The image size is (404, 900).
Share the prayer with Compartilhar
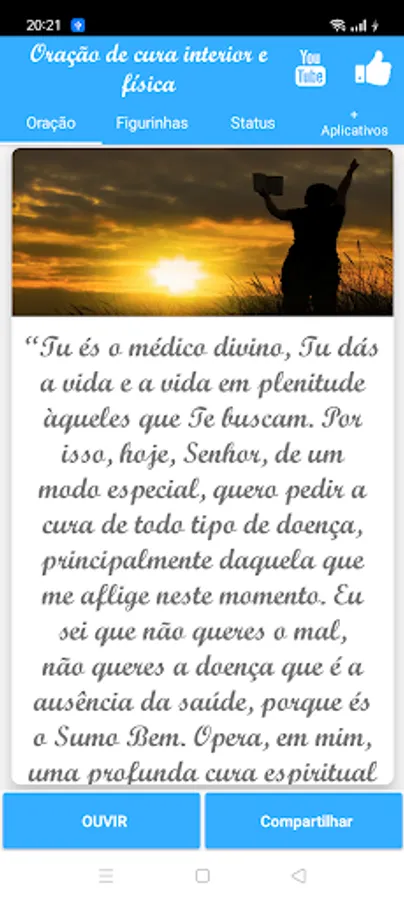pyautogui.click(x=304, y=821)
